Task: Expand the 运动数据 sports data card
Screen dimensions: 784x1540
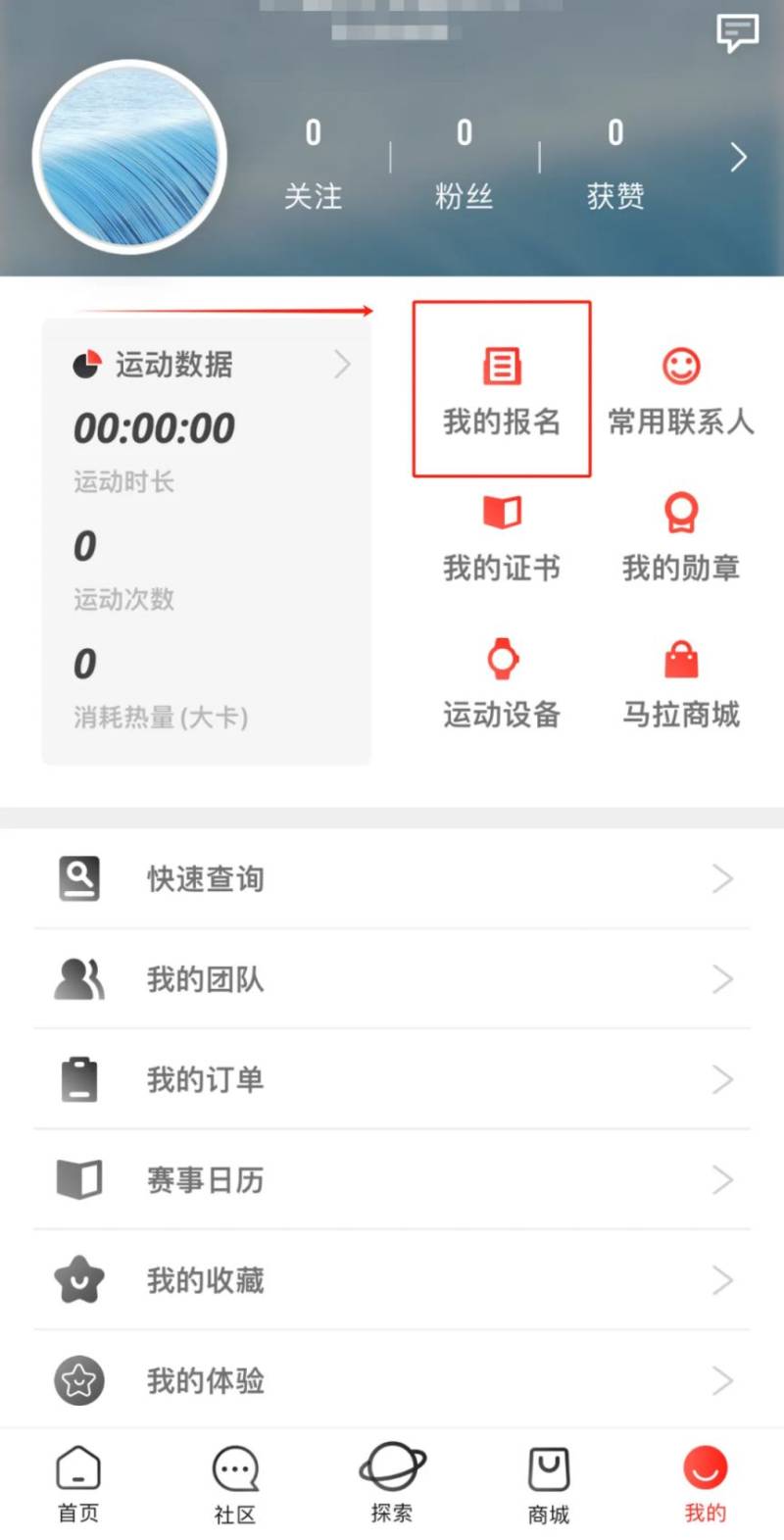Action: click(x=342, y=365)
